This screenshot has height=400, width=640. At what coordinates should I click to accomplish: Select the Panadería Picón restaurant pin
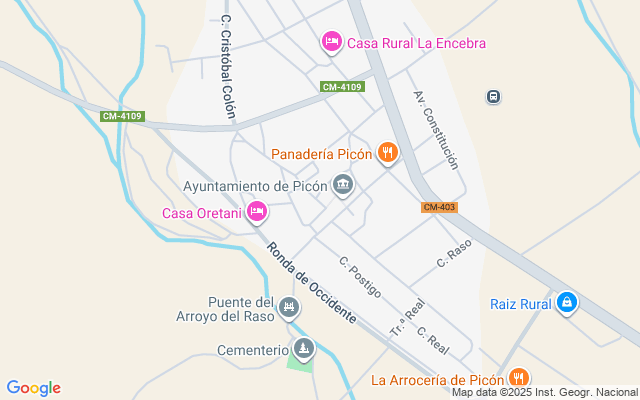tap(388, 153)
